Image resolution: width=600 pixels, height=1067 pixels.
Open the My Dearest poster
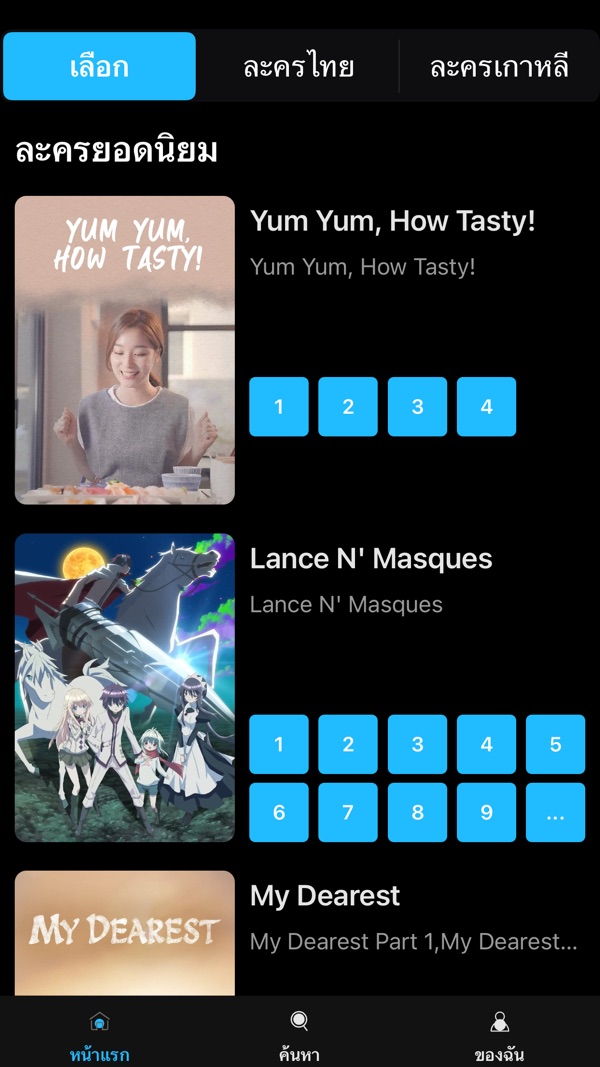click(125, 934)
